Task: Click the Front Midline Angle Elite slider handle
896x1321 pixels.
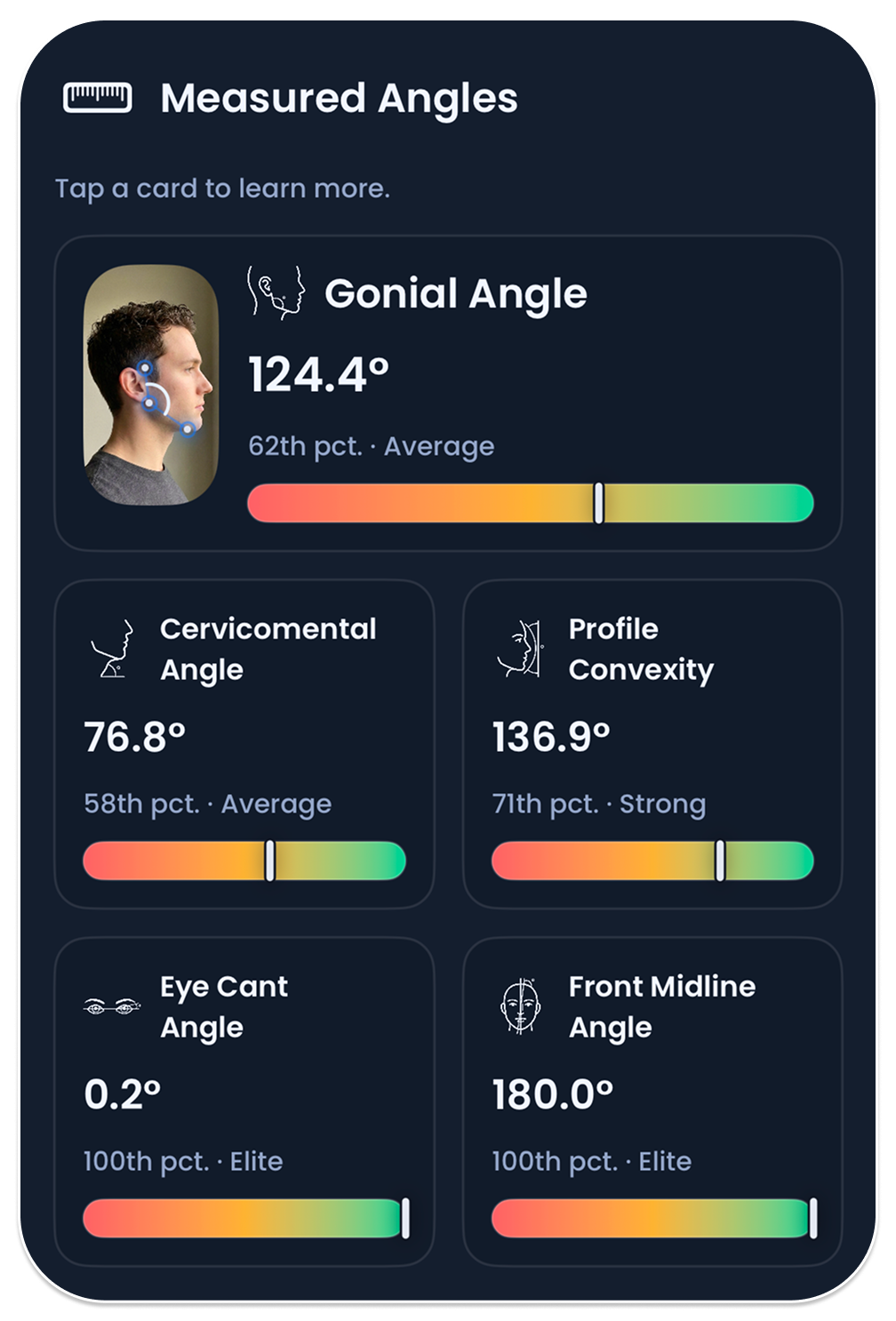Action: coord(813,1217)
